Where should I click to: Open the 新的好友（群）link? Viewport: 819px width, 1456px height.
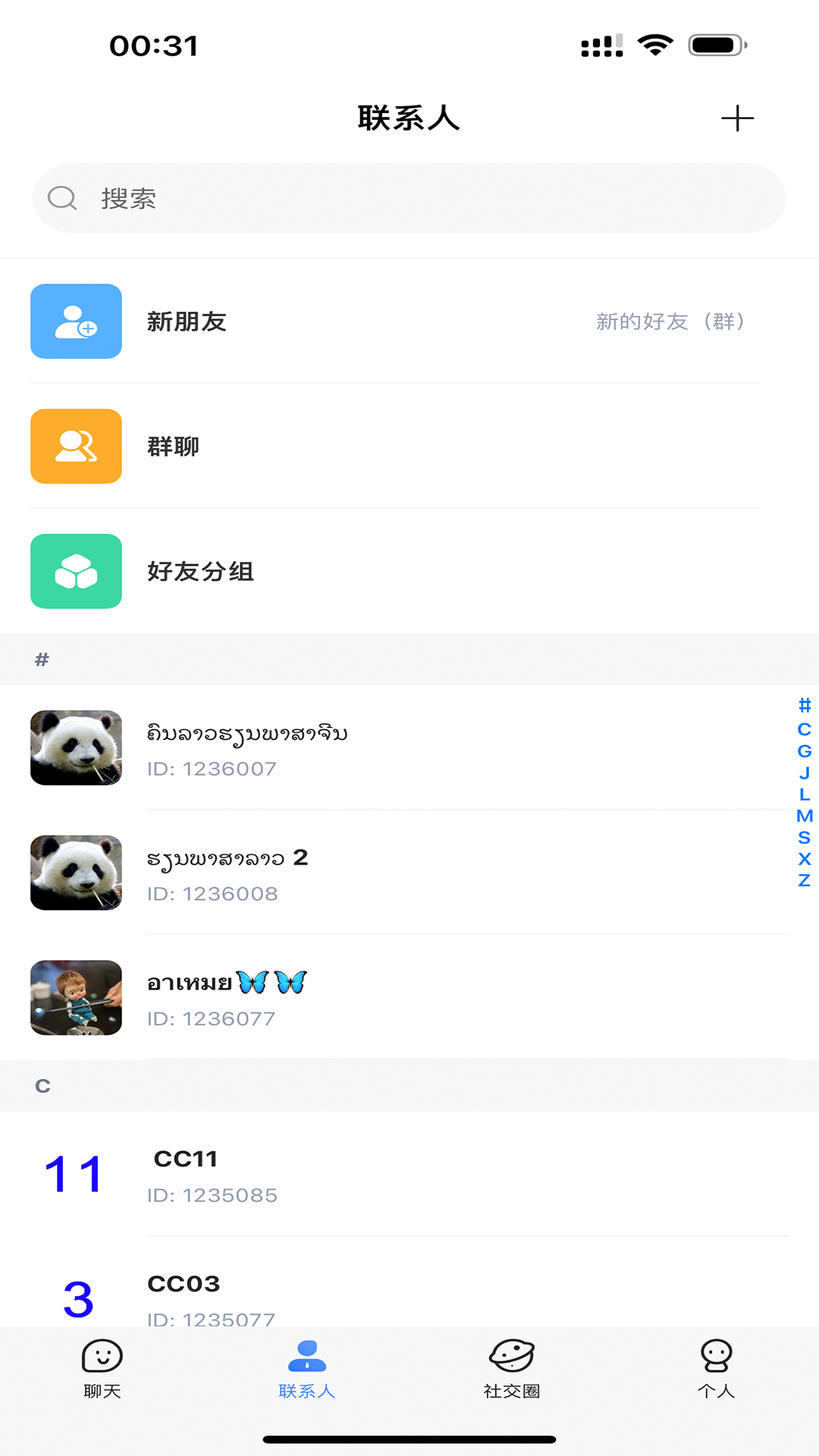point(670,322)
